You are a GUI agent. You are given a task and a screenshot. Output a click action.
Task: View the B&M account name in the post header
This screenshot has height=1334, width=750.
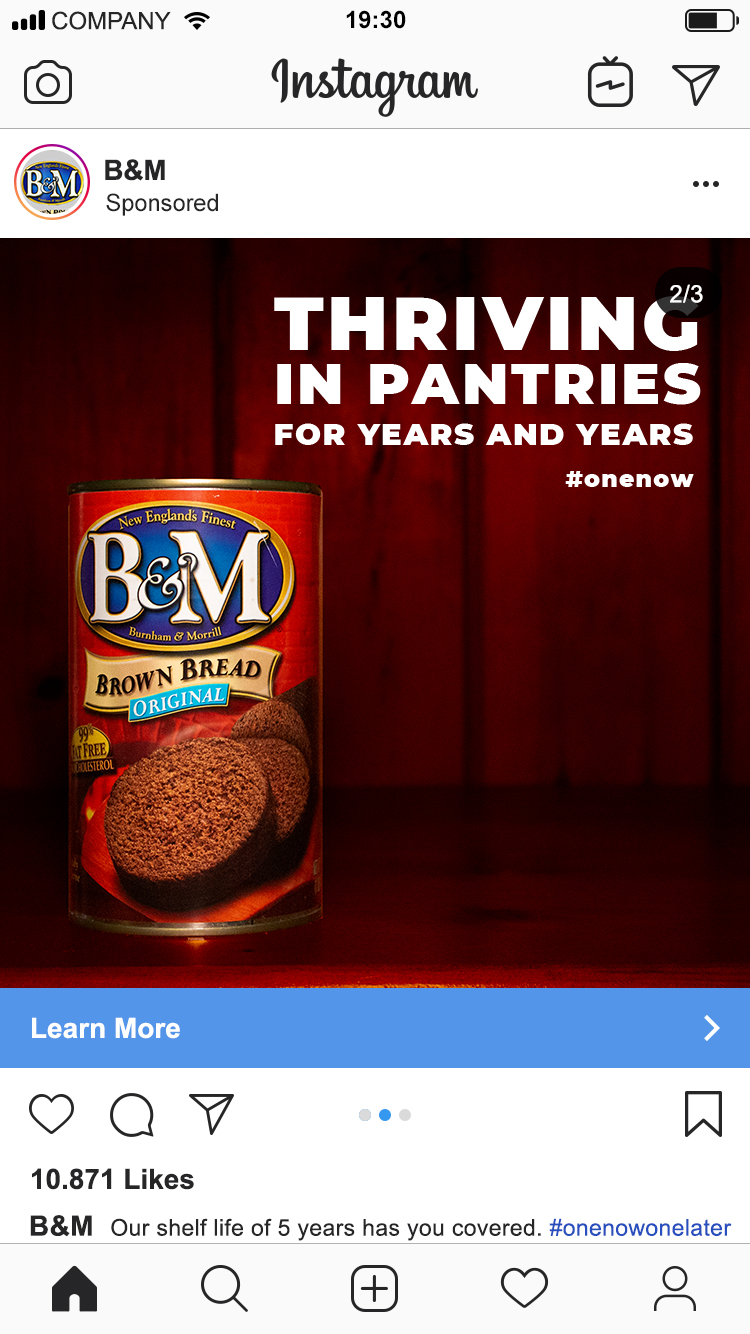pos(135,170)
